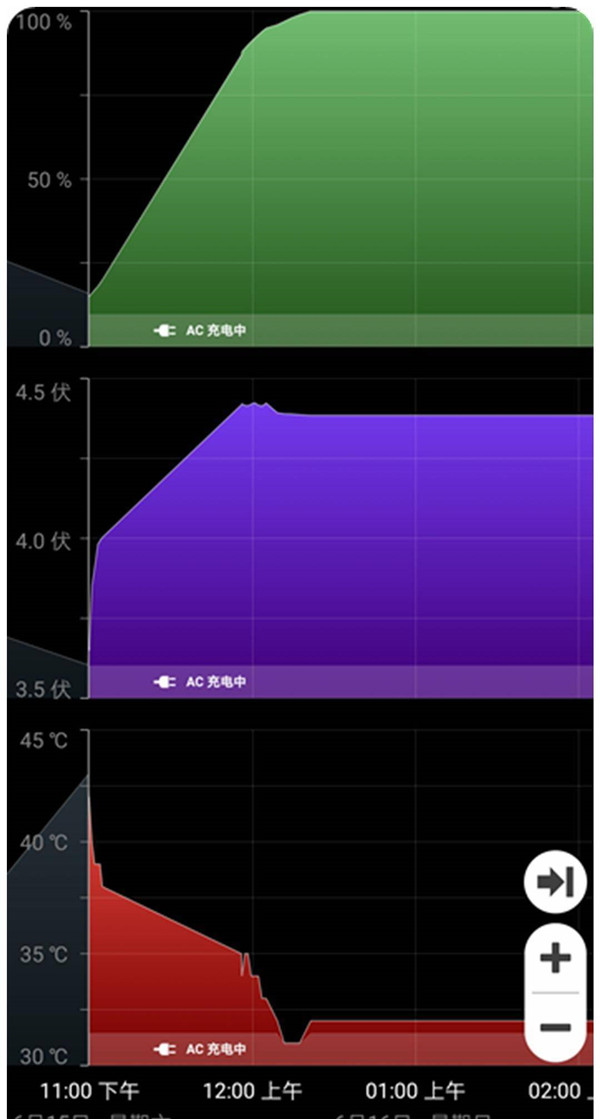Jump to the latest end of the graph

pyautogui.click(x=555, y=882)
